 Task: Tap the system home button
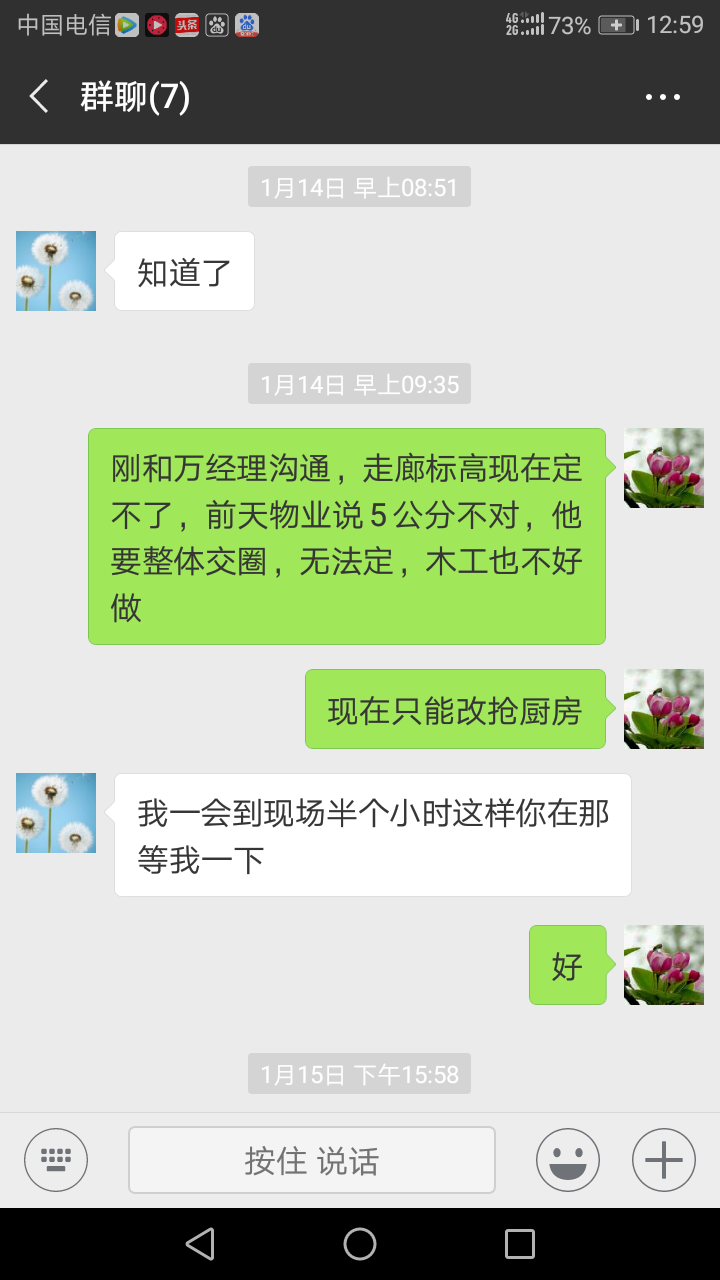360,1244
